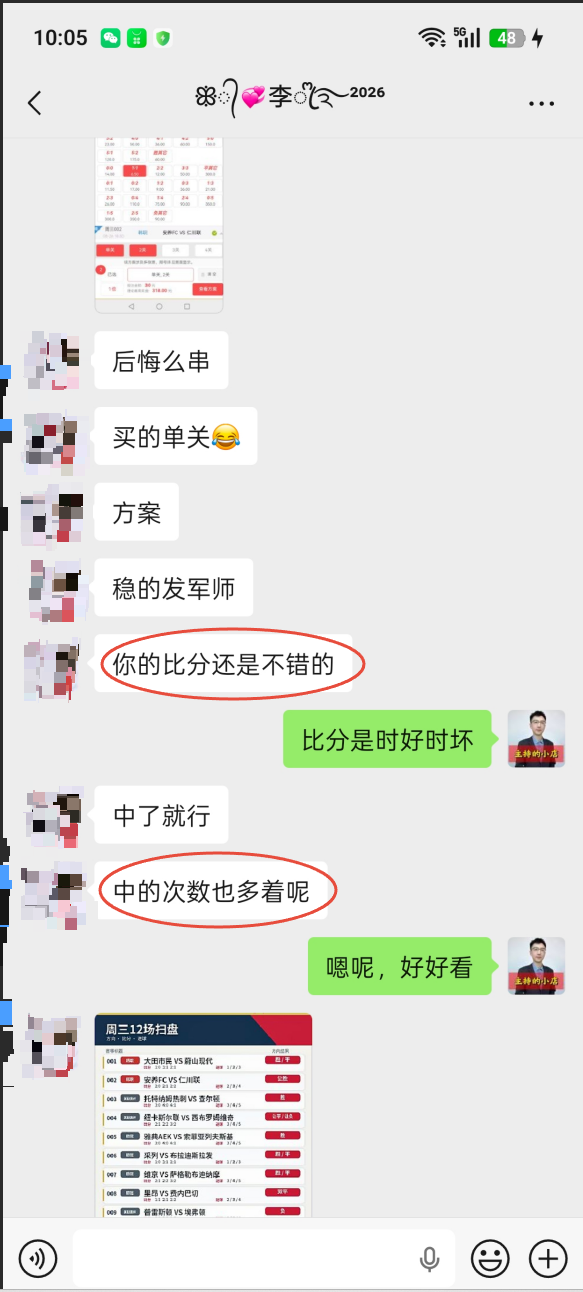Open the 周三12场扫盘 image message
This screenshot has height=1292, width=583.
(203, 1115)
